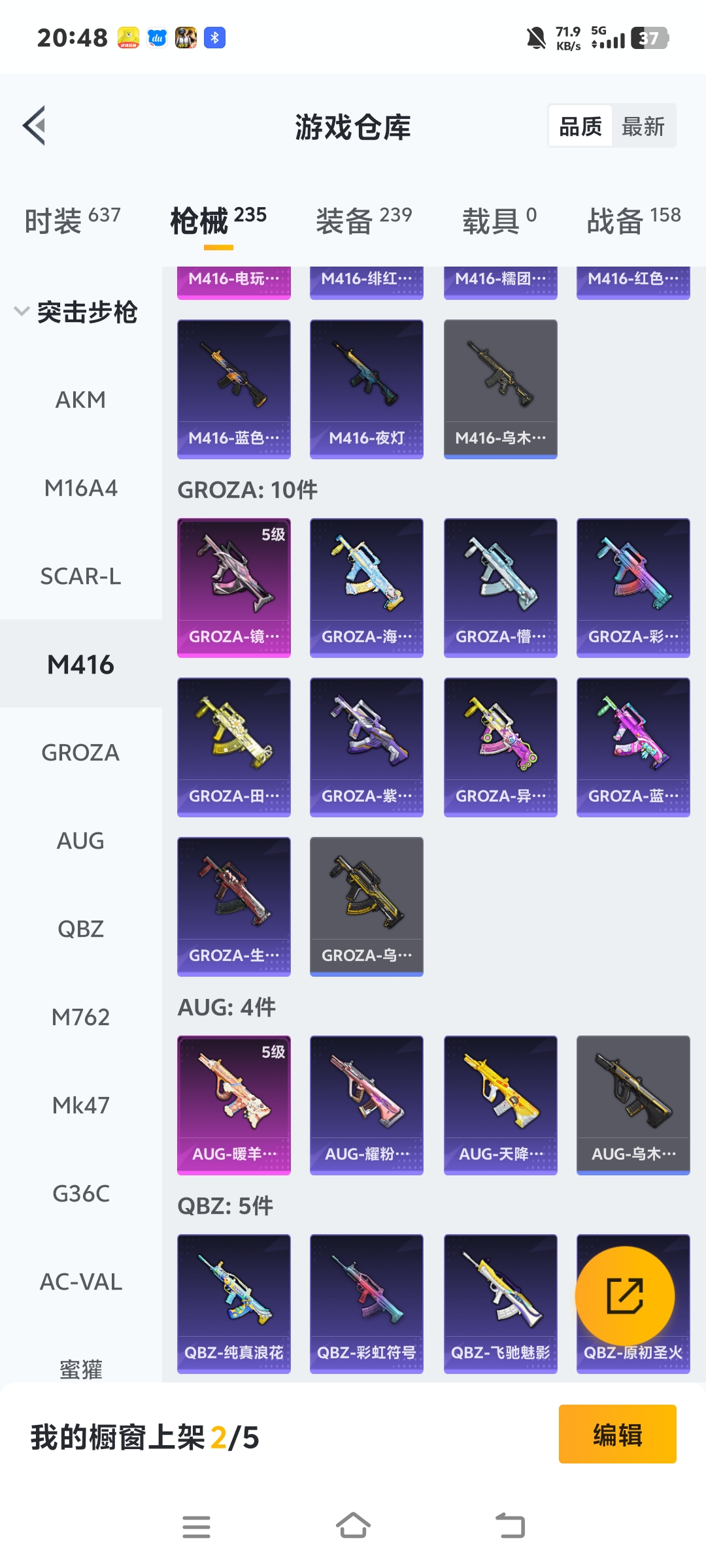Select the 载具 tab
This screenshot has height=1568, width=706.
pyautogui.click(x=499, y=220)
